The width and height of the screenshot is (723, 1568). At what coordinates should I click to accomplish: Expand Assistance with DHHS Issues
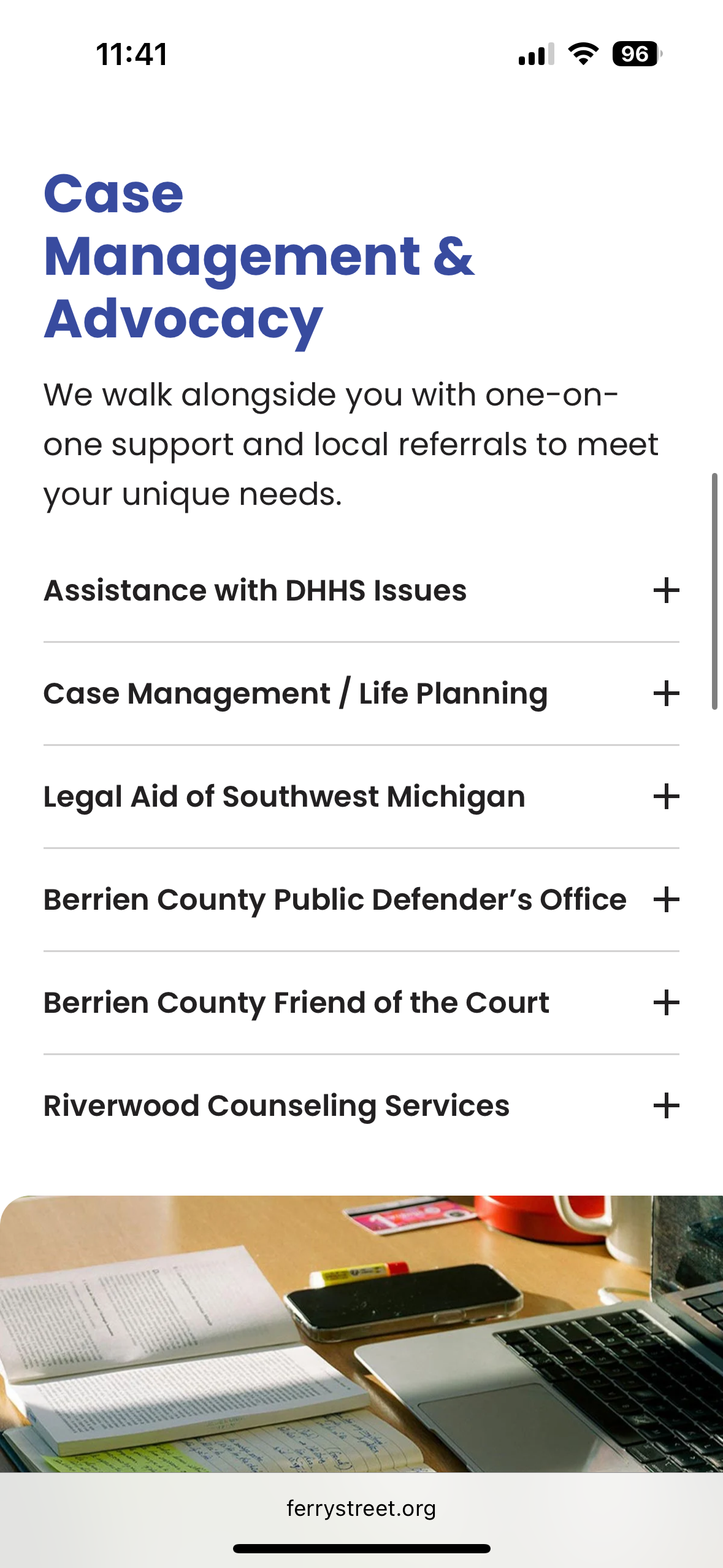click(x=361, y=591)
